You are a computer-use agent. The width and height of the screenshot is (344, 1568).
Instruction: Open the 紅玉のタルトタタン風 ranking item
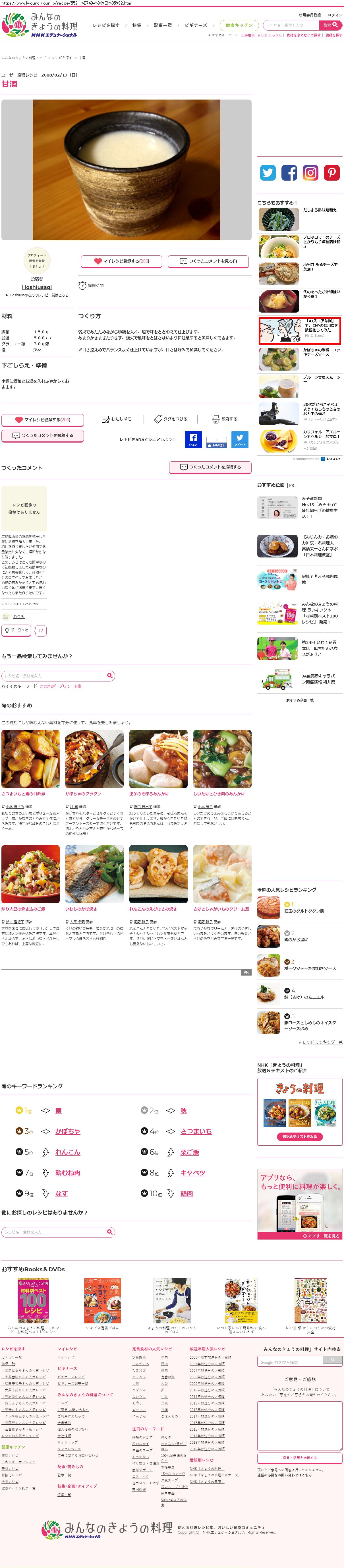tap(304, 911)
